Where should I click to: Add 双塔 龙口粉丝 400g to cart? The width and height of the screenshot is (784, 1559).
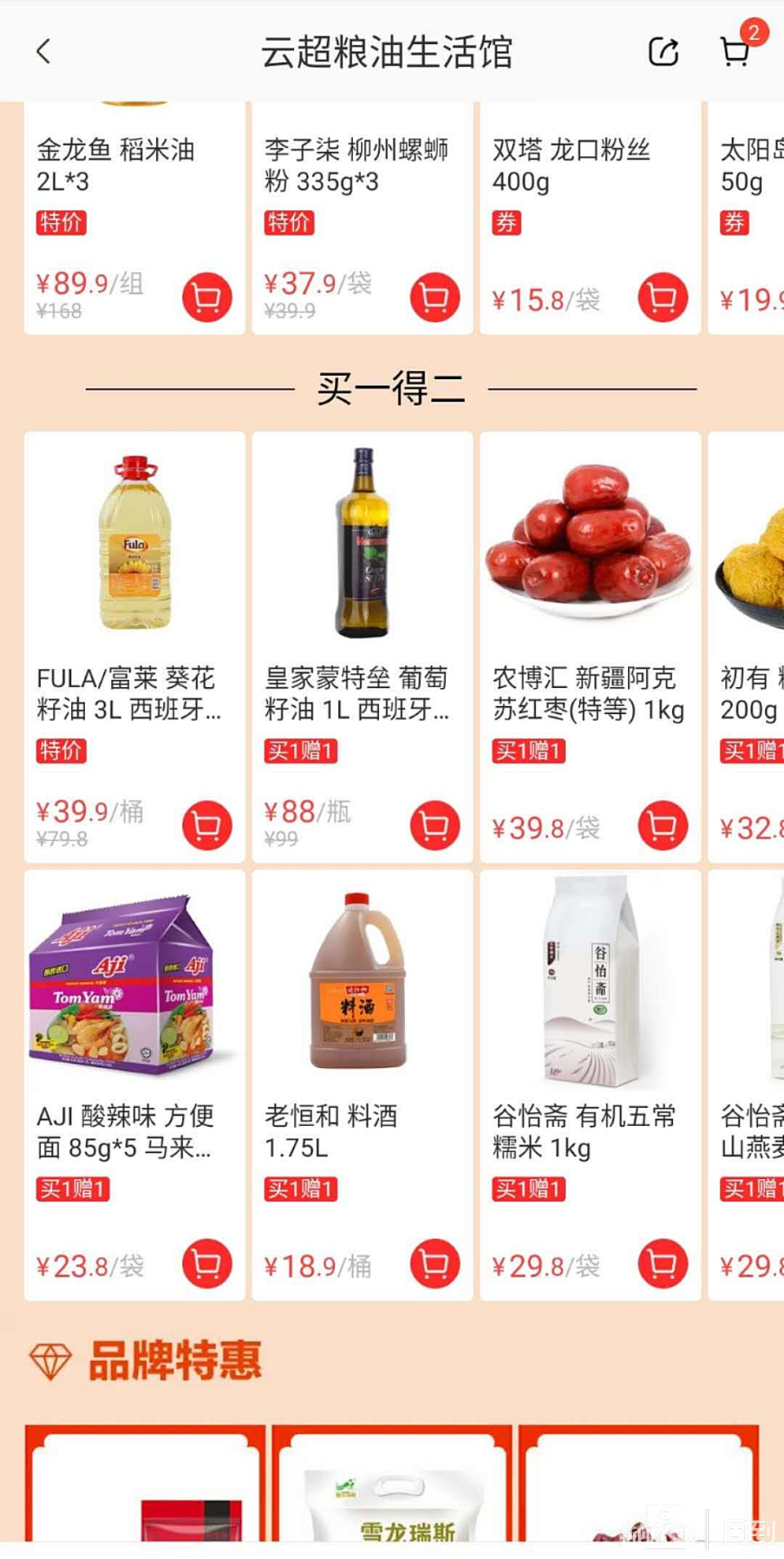pyautogui.click(x=662, y=297)
